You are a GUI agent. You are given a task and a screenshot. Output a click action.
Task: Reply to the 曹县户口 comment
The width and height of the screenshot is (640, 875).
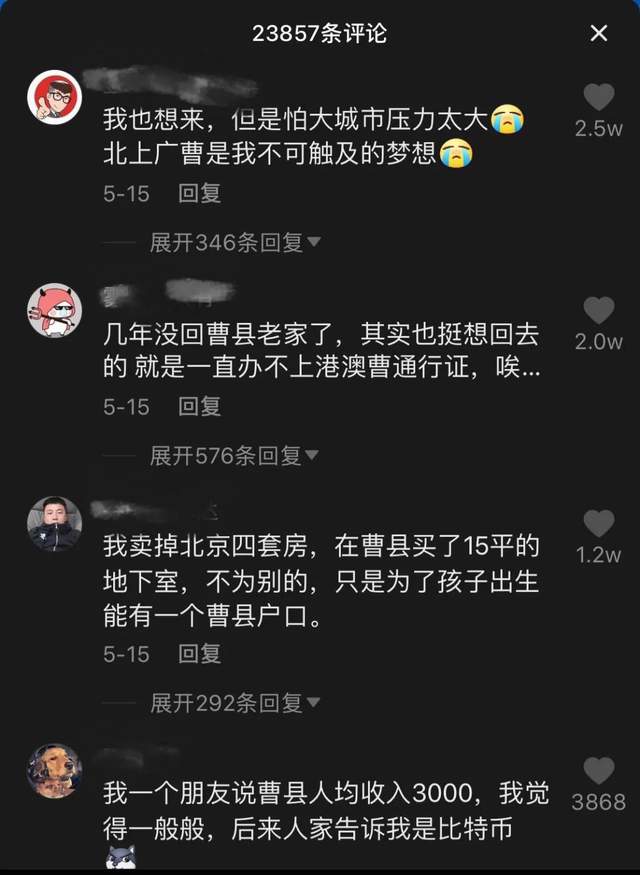coord(199,654)
